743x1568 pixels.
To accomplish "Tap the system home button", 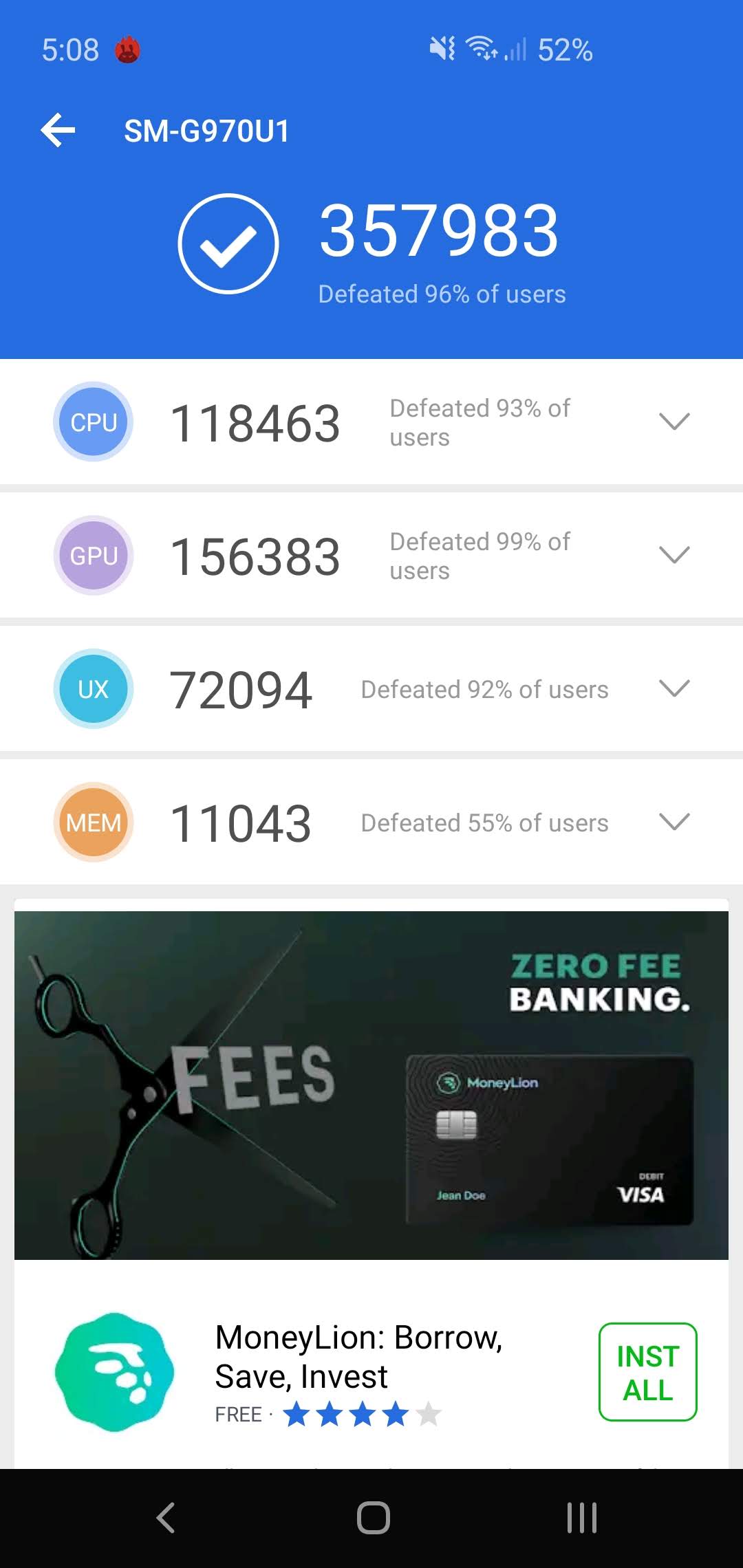I will point(373,1517).
